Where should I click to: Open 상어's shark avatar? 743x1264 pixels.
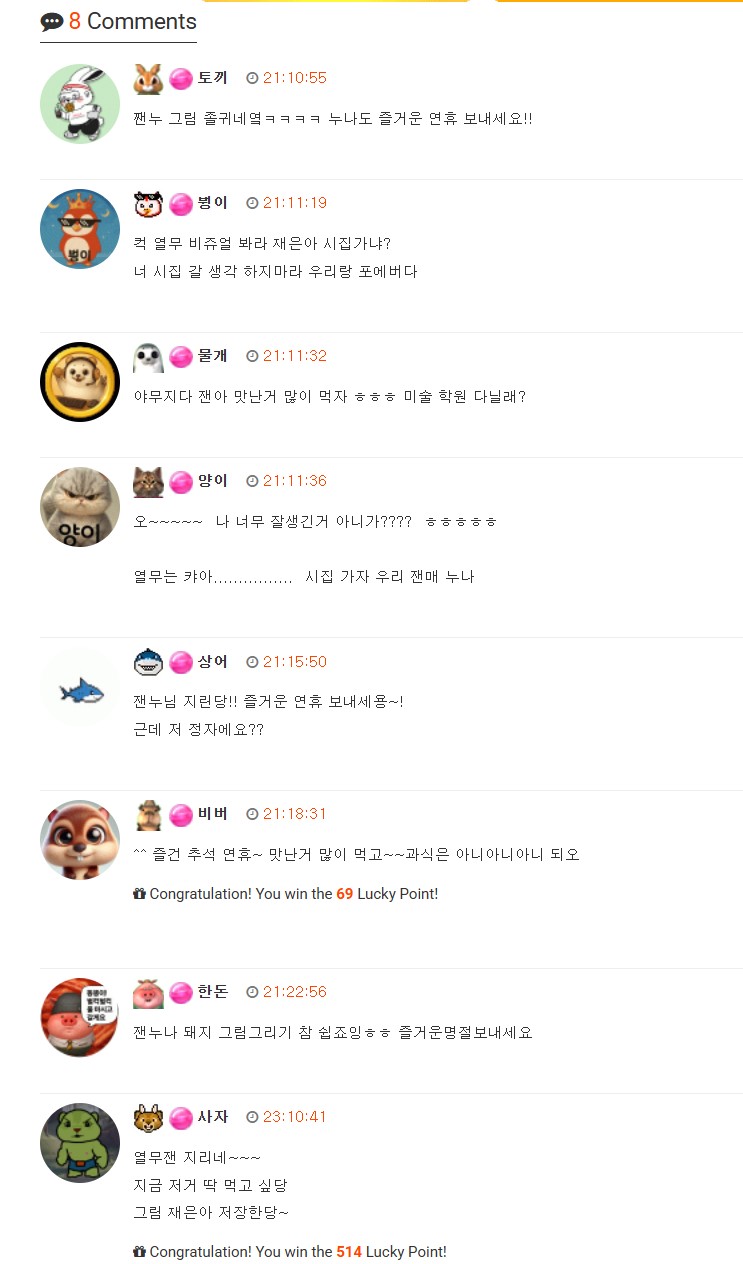tap(80, 688)
